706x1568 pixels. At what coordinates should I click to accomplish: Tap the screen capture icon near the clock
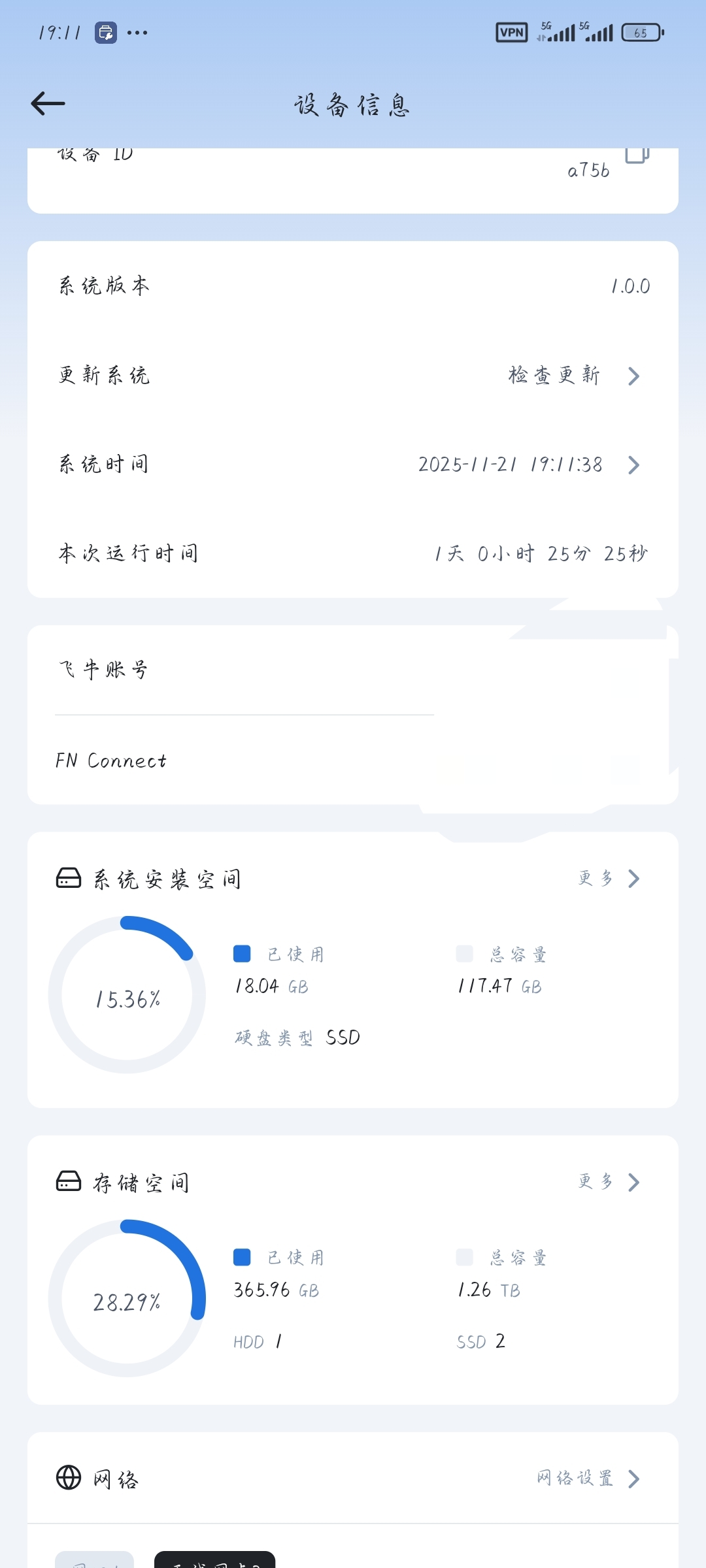(106, 31)
